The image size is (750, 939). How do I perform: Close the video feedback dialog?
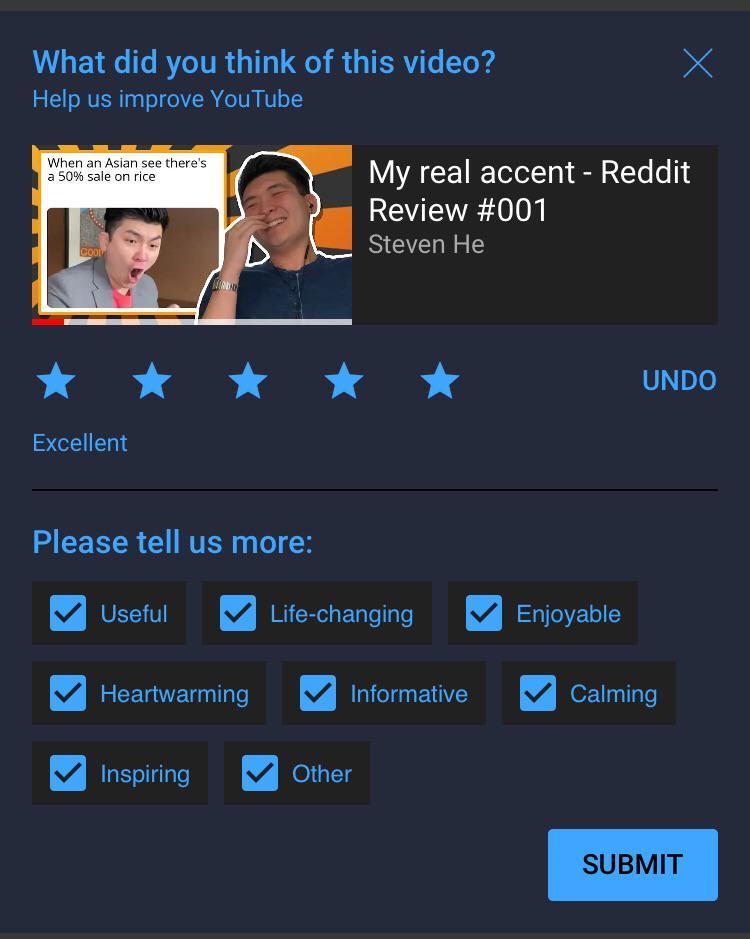tap(697, 63)
